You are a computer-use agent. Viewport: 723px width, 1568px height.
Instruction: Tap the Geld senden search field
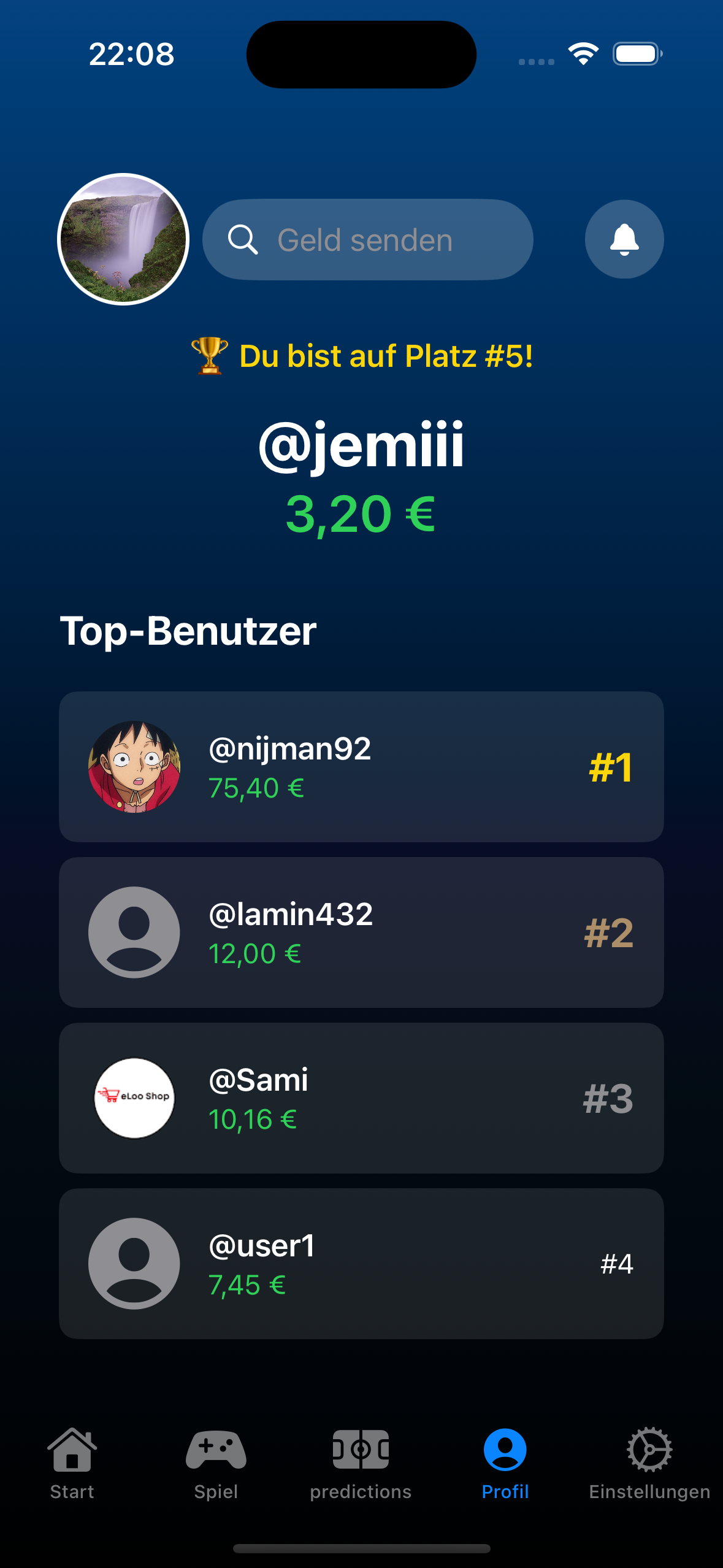[x=368, y=240]
